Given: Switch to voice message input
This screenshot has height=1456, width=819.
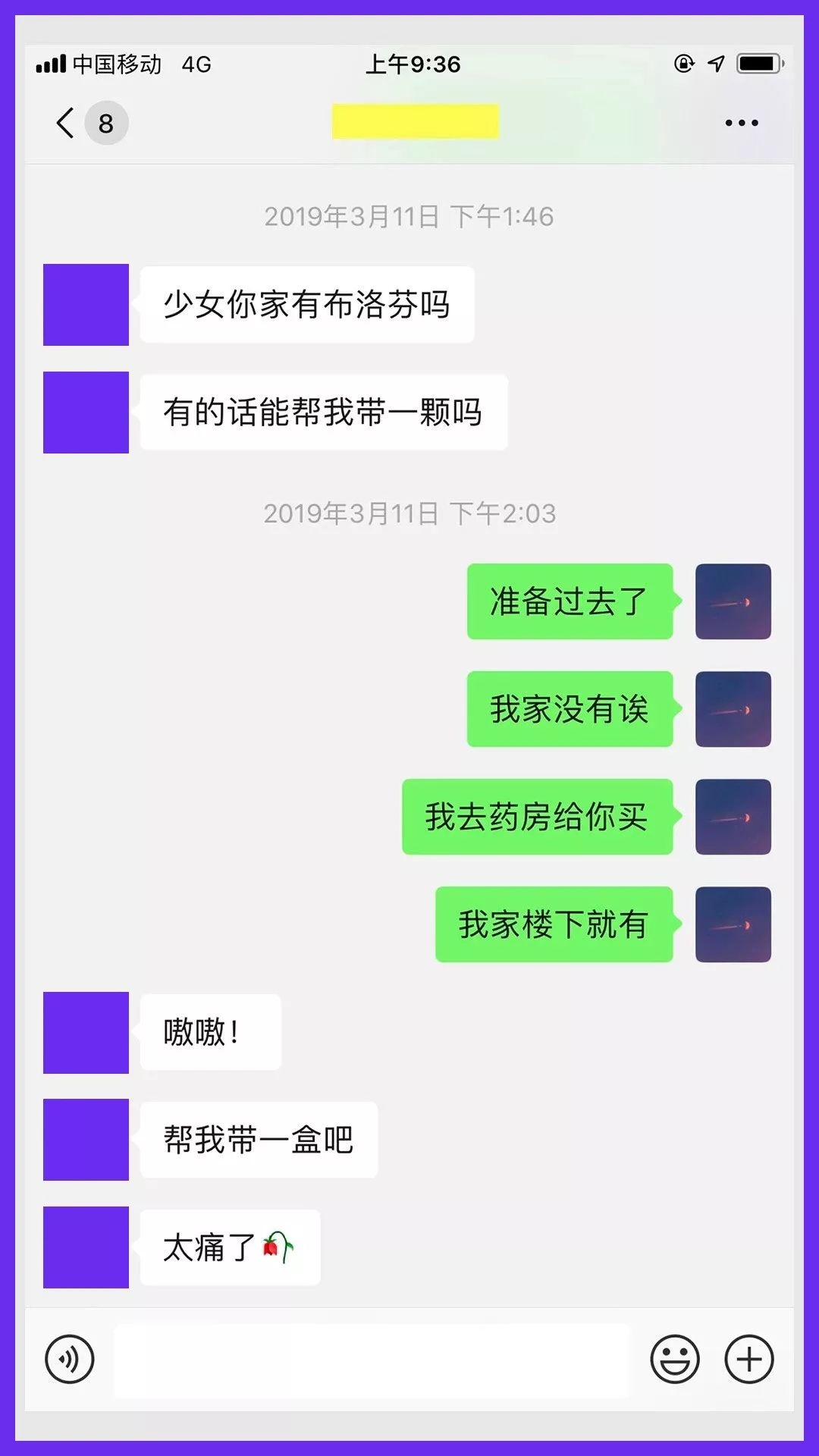Looking at the screenshot, I should (x=70, y=1359).
